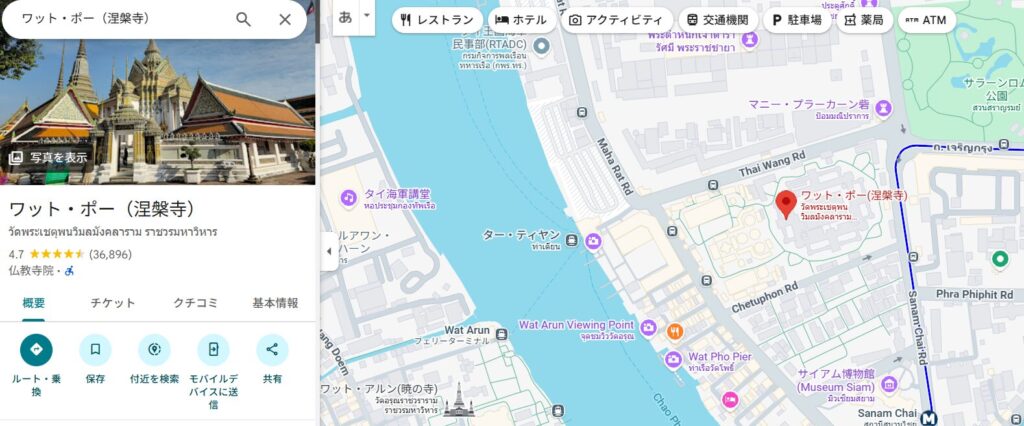
Task: Share this place with 共有
Action: [x=271, y=350]
